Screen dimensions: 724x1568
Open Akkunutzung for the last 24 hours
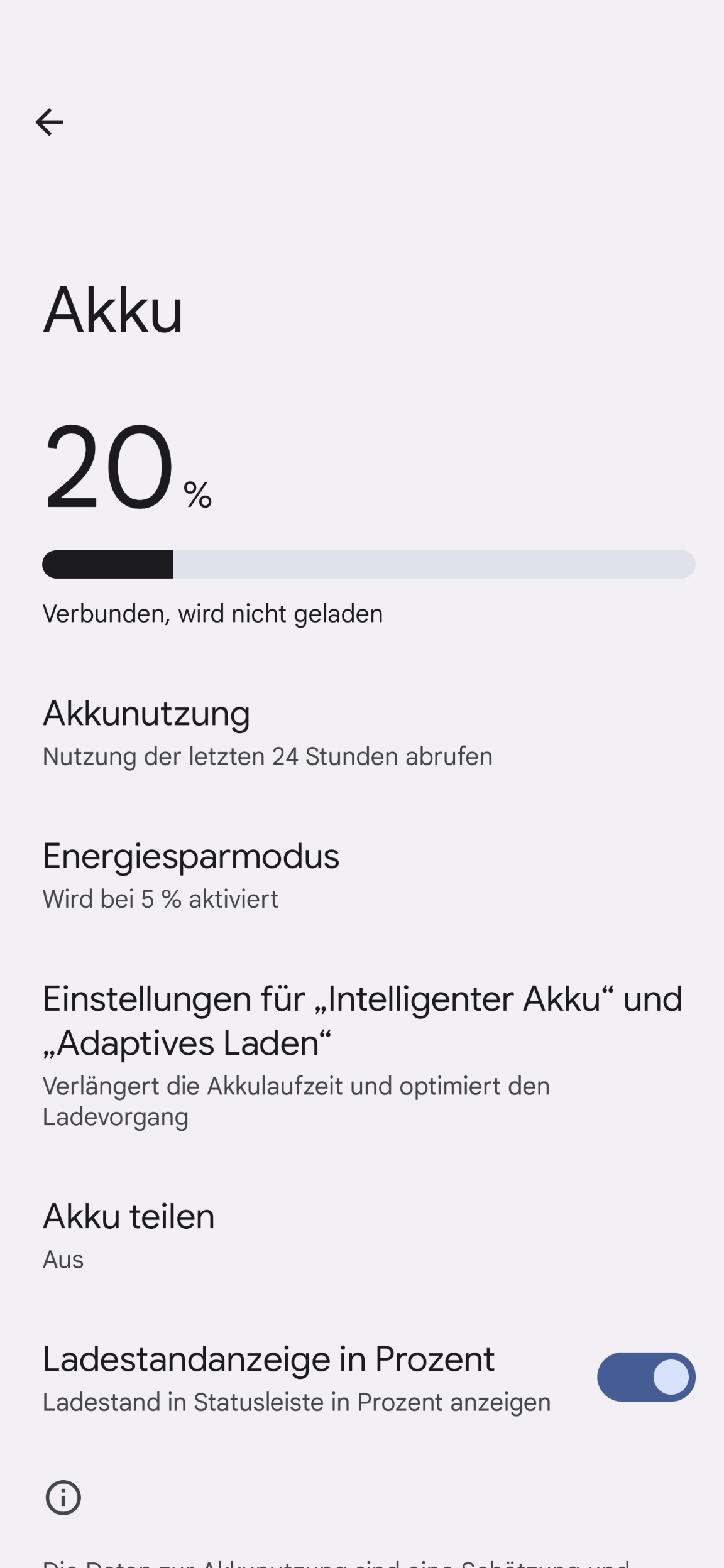coord(267,732)
